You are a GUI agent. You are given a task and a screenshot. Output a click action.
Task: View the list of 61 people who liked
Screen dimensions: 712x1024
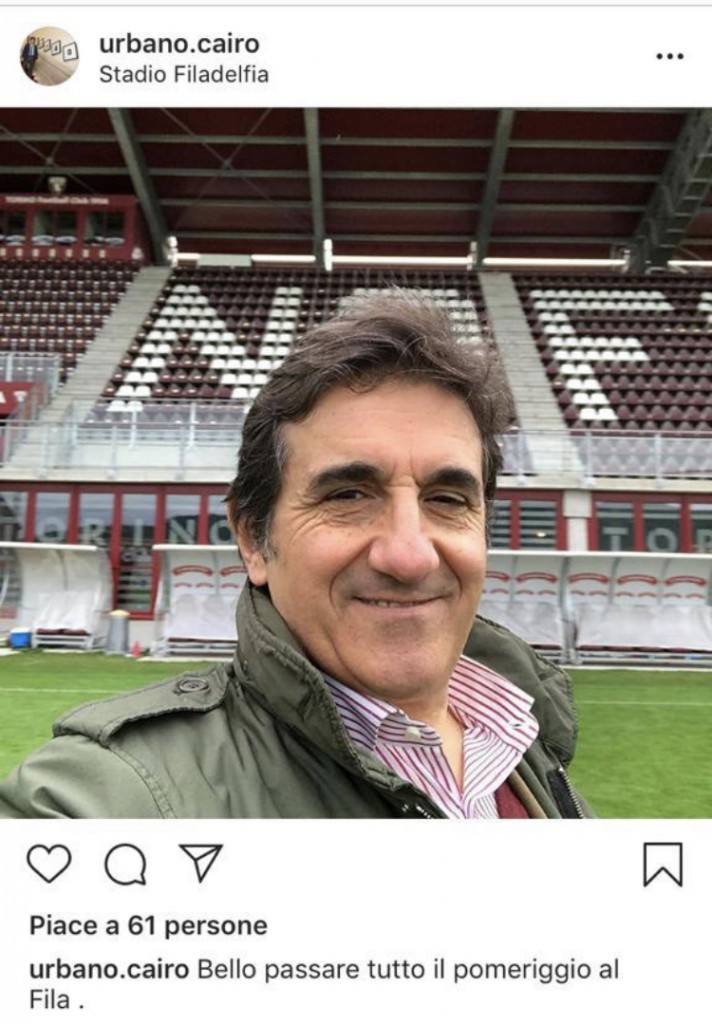tap(148, 926)
